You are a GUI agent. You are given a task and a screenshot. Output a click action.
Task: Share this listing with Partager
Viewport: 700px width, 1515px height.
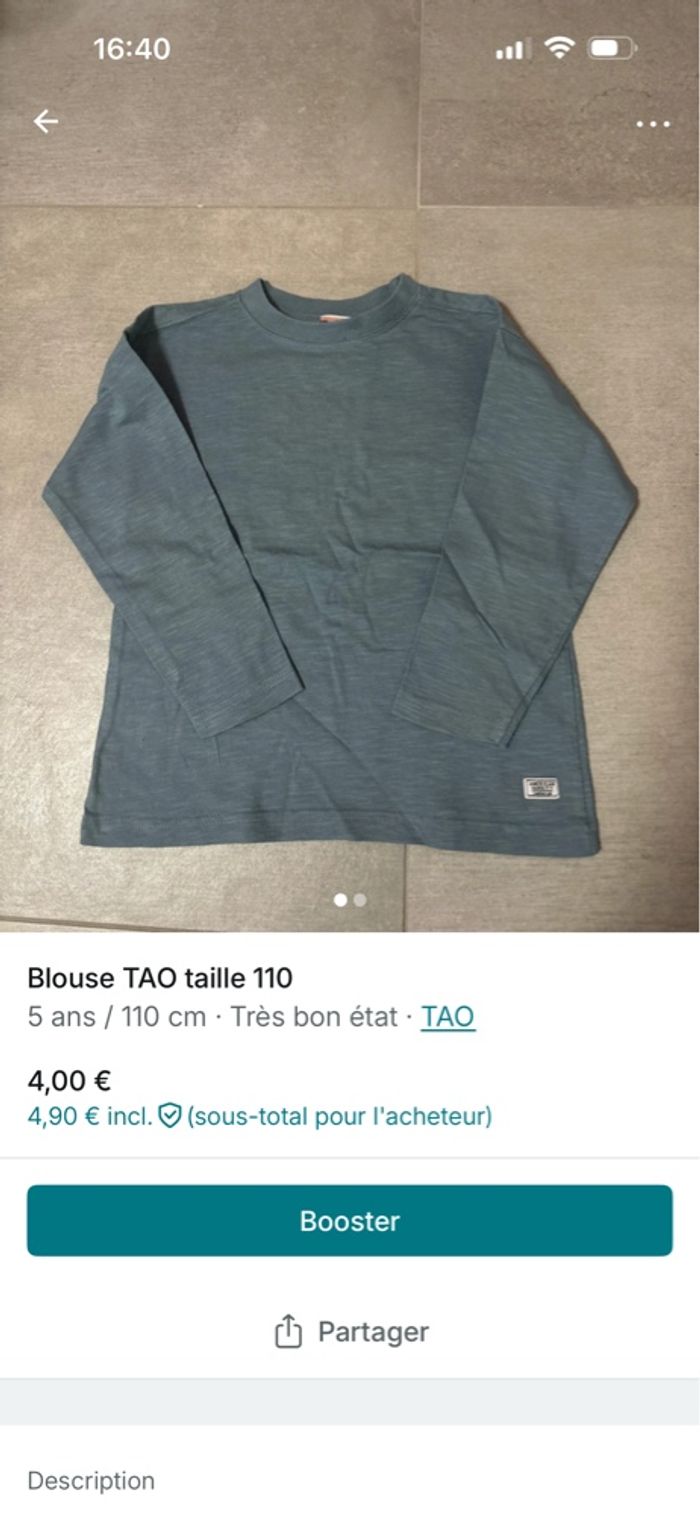(x=350, y=1332)
